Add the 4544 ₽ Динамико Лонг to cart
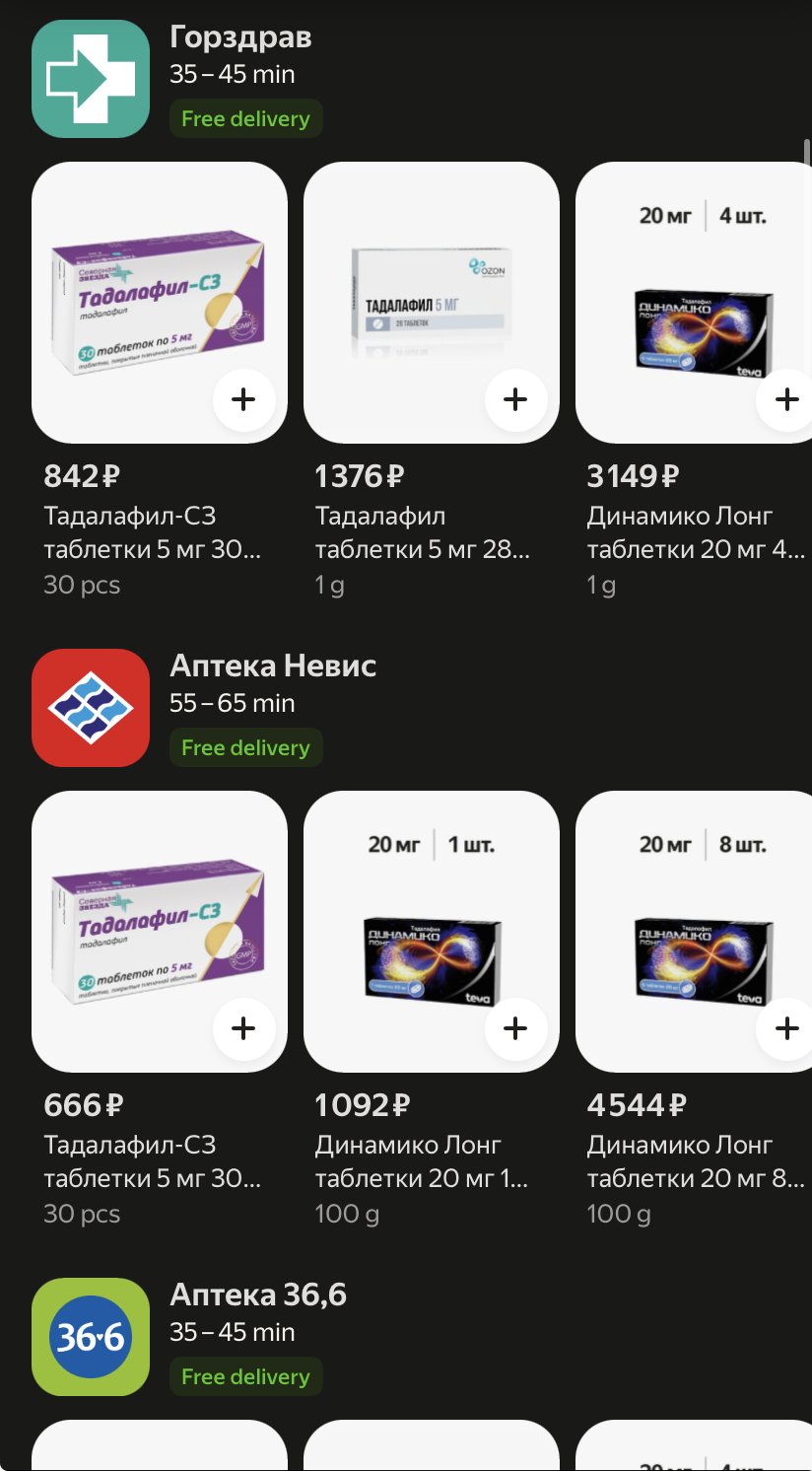Screen dimensions: 812x1471 point(785,1028)
